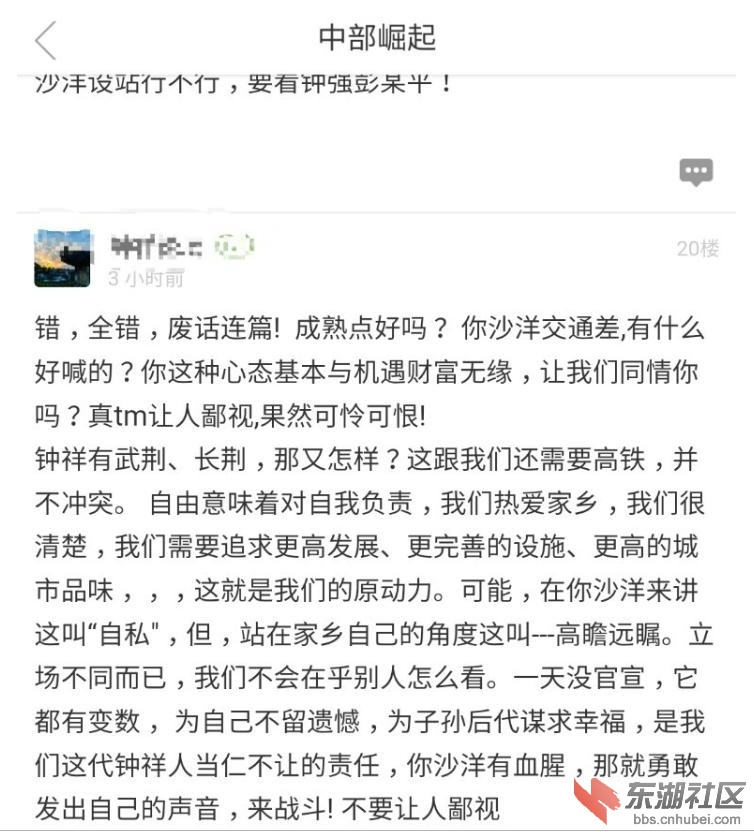The height and width of the screenshot is (832, 754).
Task: Open the blurred username on the 20楼 post
Action: coord(157,245)
